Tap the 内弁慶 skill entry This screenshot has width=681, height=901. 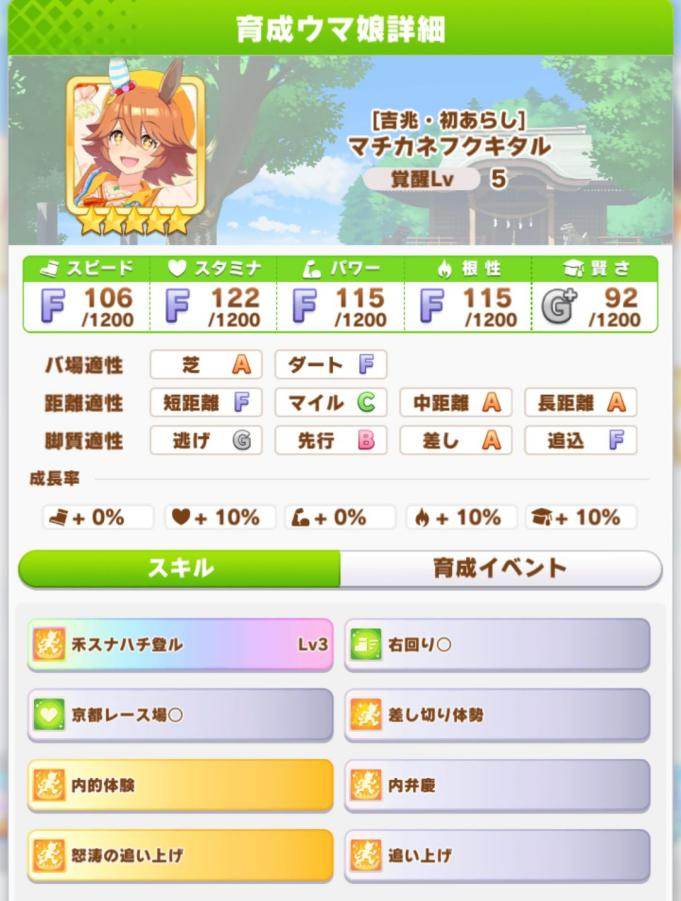497,785
